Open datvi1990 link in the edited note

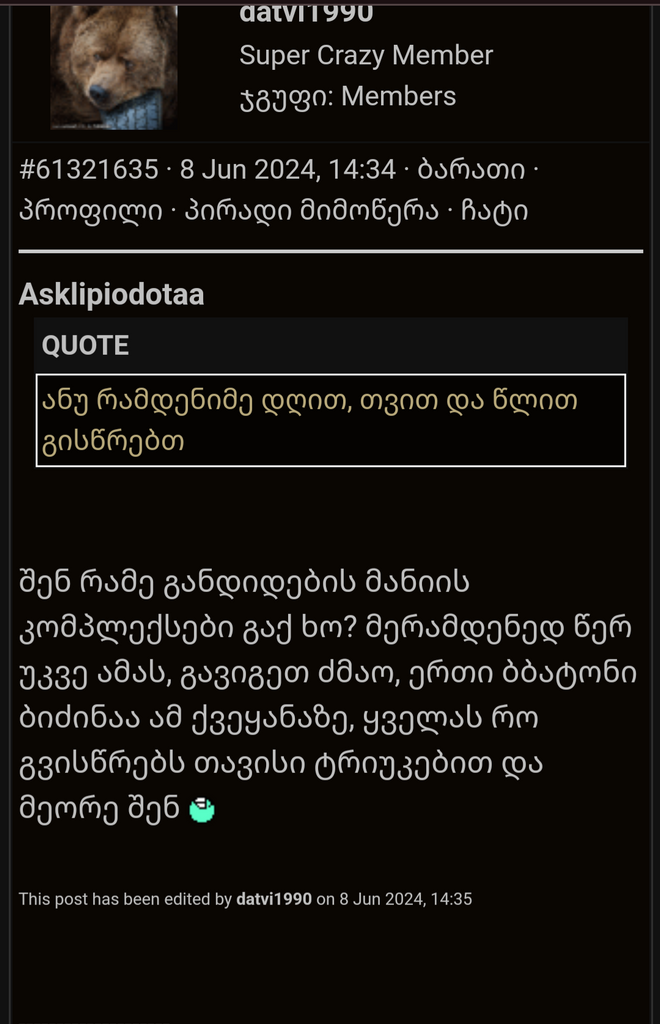[x=274, y=899]
